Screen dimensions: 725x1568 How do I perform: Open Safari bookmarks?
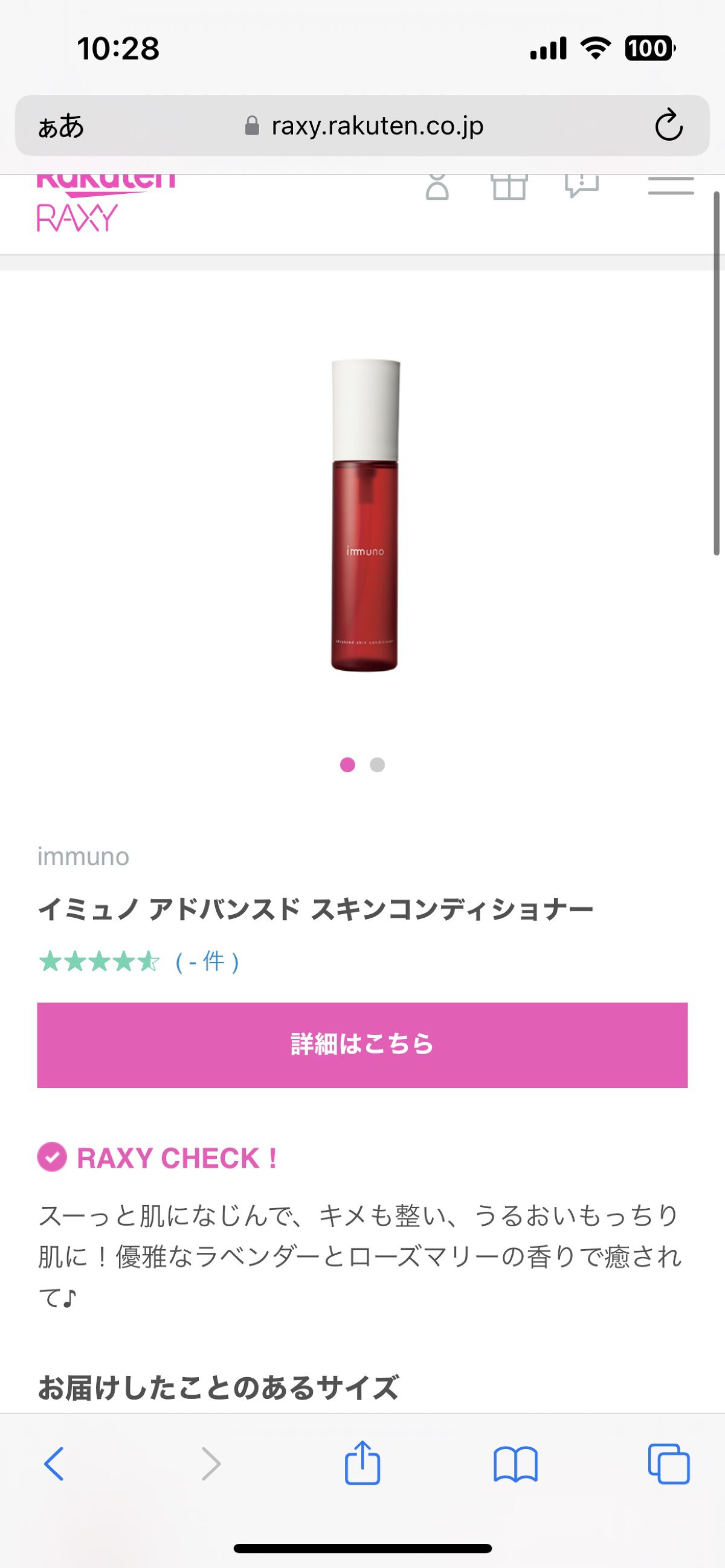coord(515,1464)
